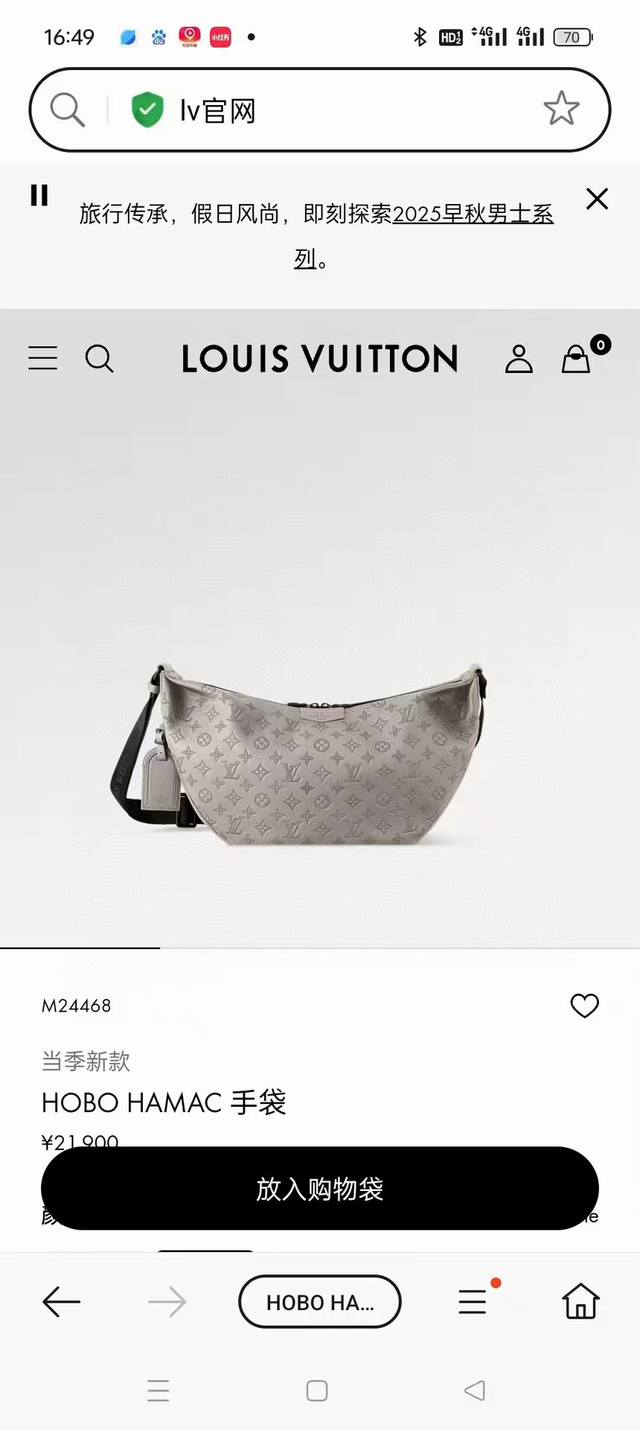View the shopping bag
Screen dimensions: 640x1430
577,358
